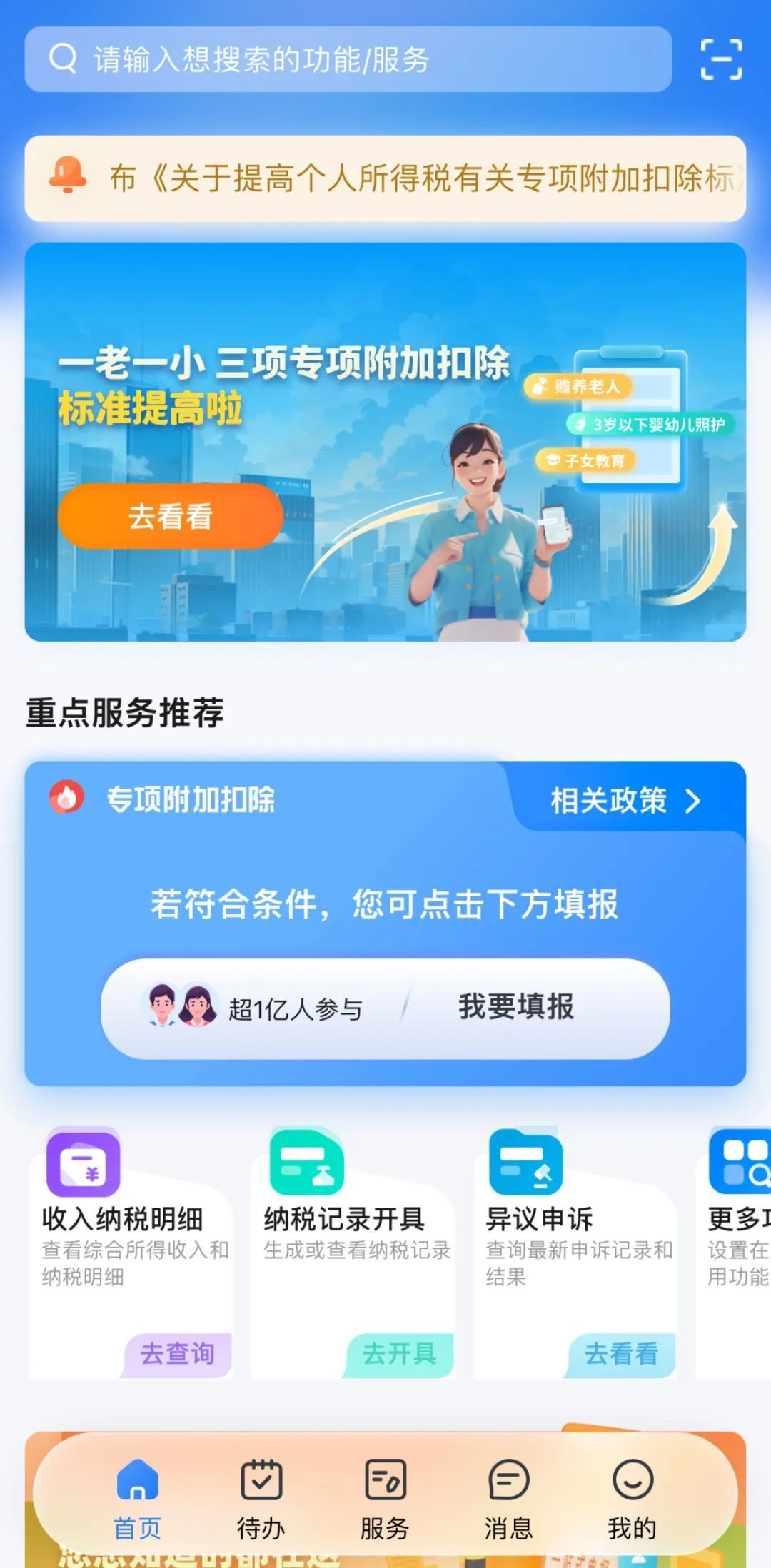Viewport: 771px width, 1568px height.
Task: Select the 首页 tab
Action: click(x=138, y=1497)
